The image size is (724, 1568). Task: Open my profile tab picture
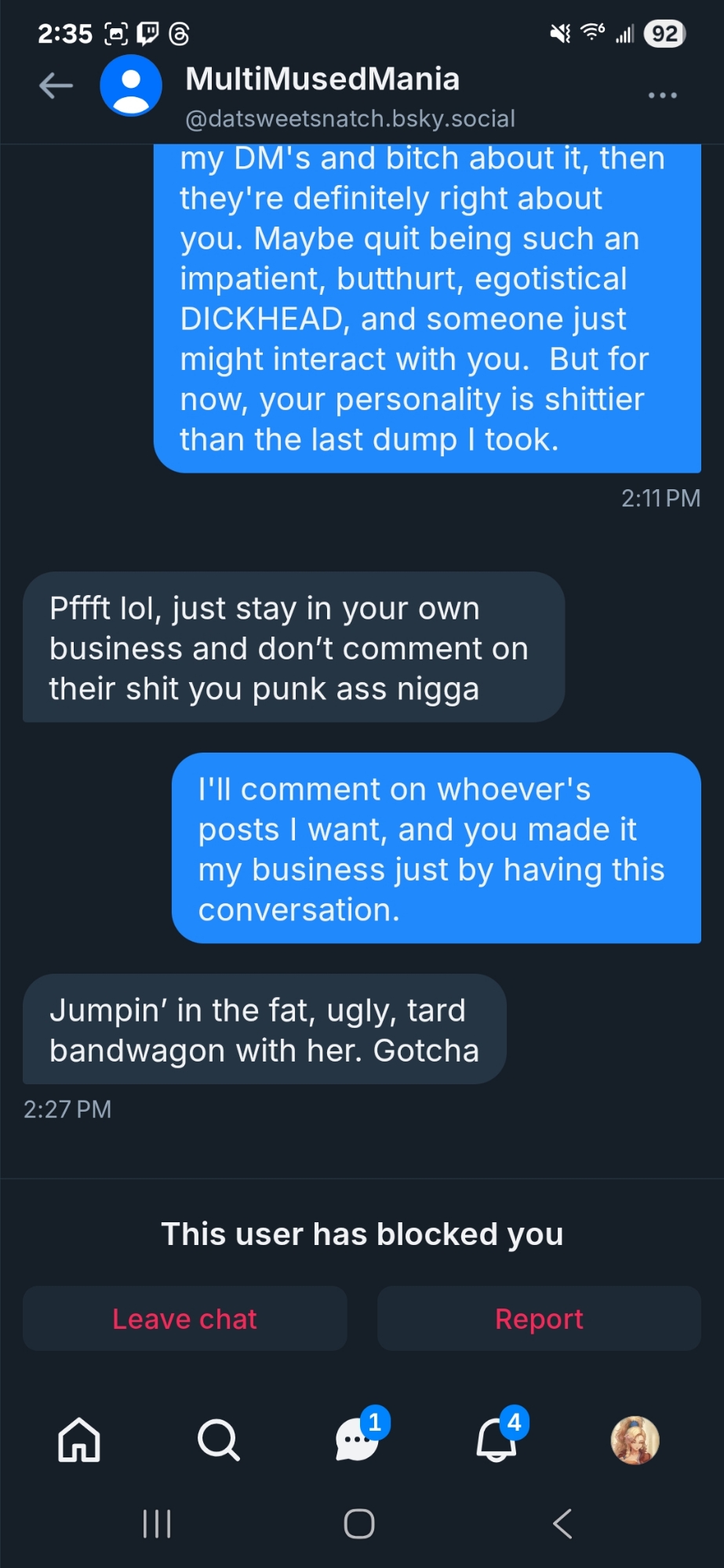point(635,1440)
